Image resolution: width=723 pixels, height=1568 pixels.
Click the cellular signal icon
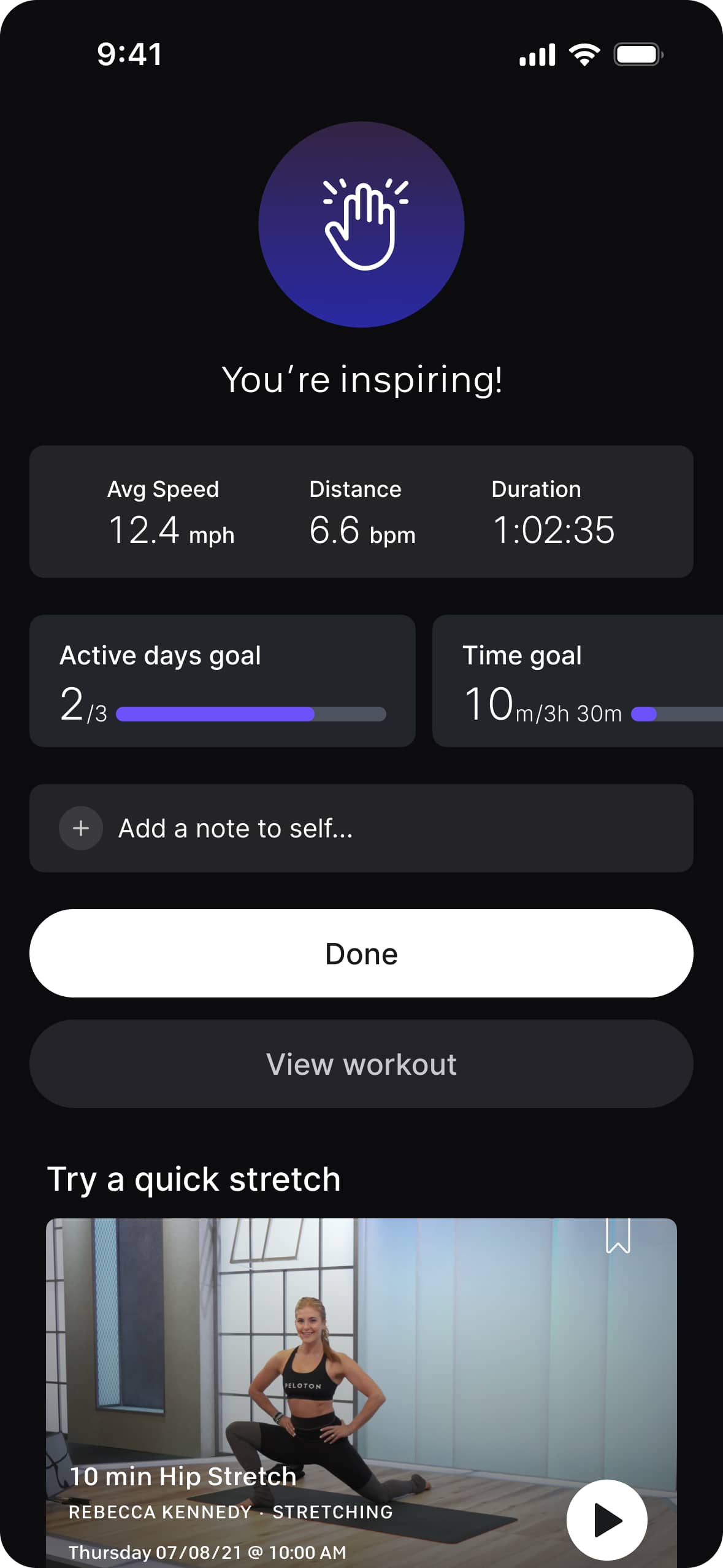pyautogui.click(x=538, y=55)
